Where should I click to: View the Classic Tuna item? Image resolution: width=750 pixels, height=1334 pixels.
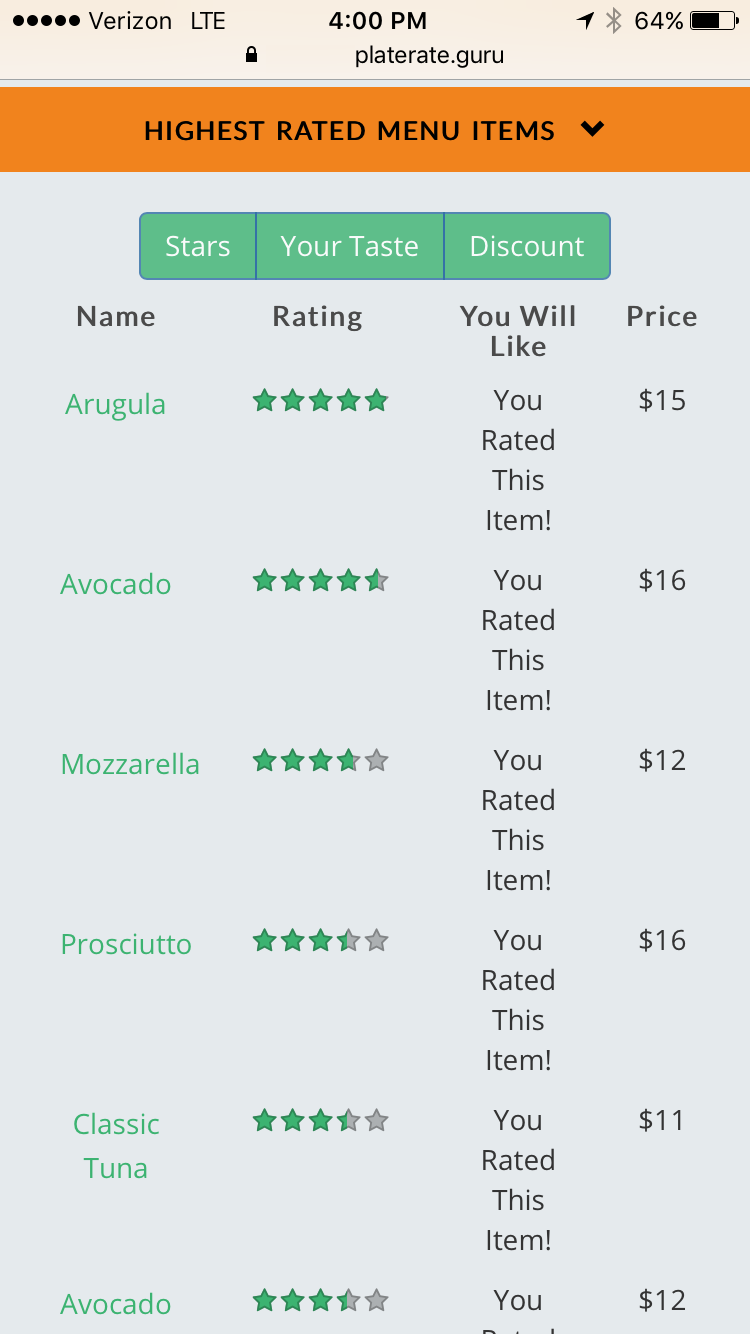pos(116,1146)
